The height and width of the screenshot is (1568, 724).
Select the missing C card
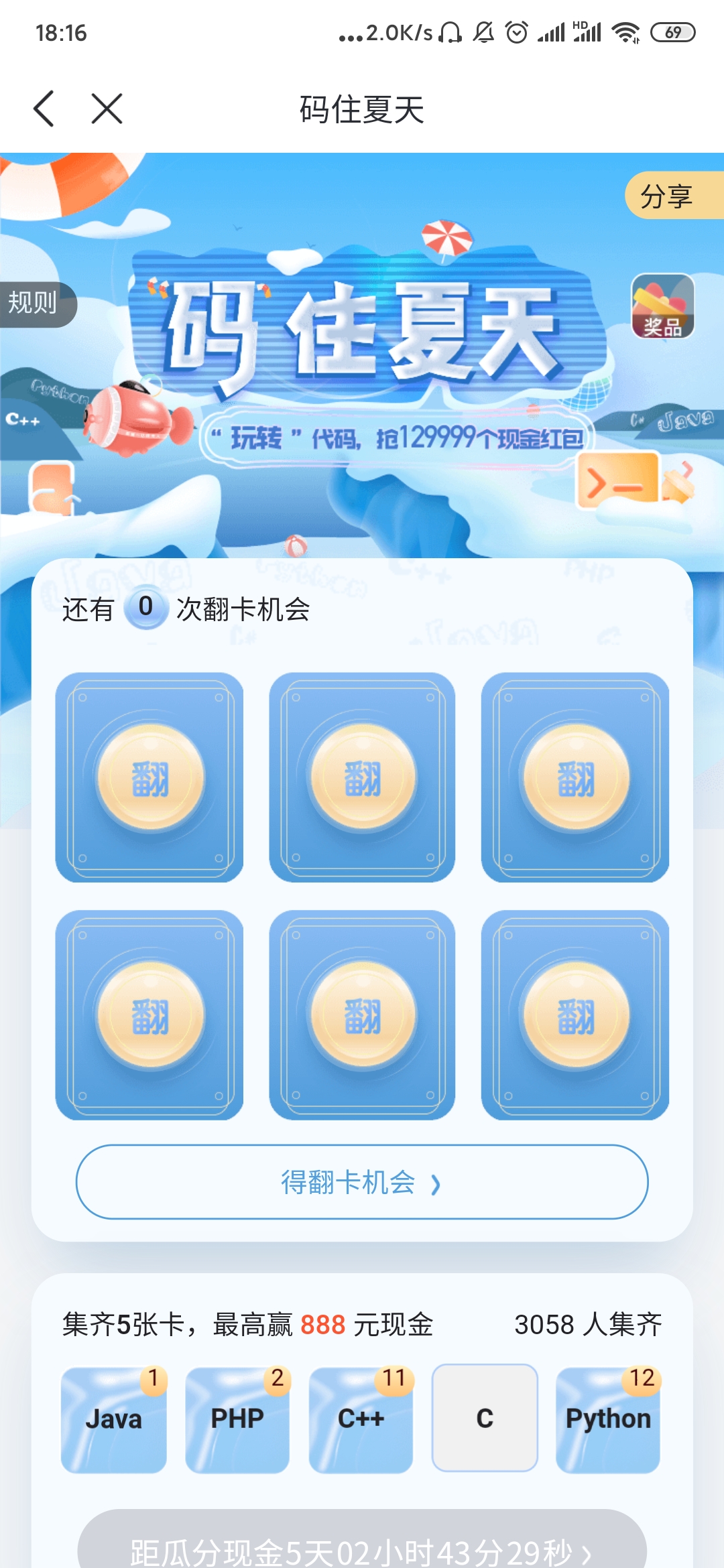click(x=485, y=1418)
